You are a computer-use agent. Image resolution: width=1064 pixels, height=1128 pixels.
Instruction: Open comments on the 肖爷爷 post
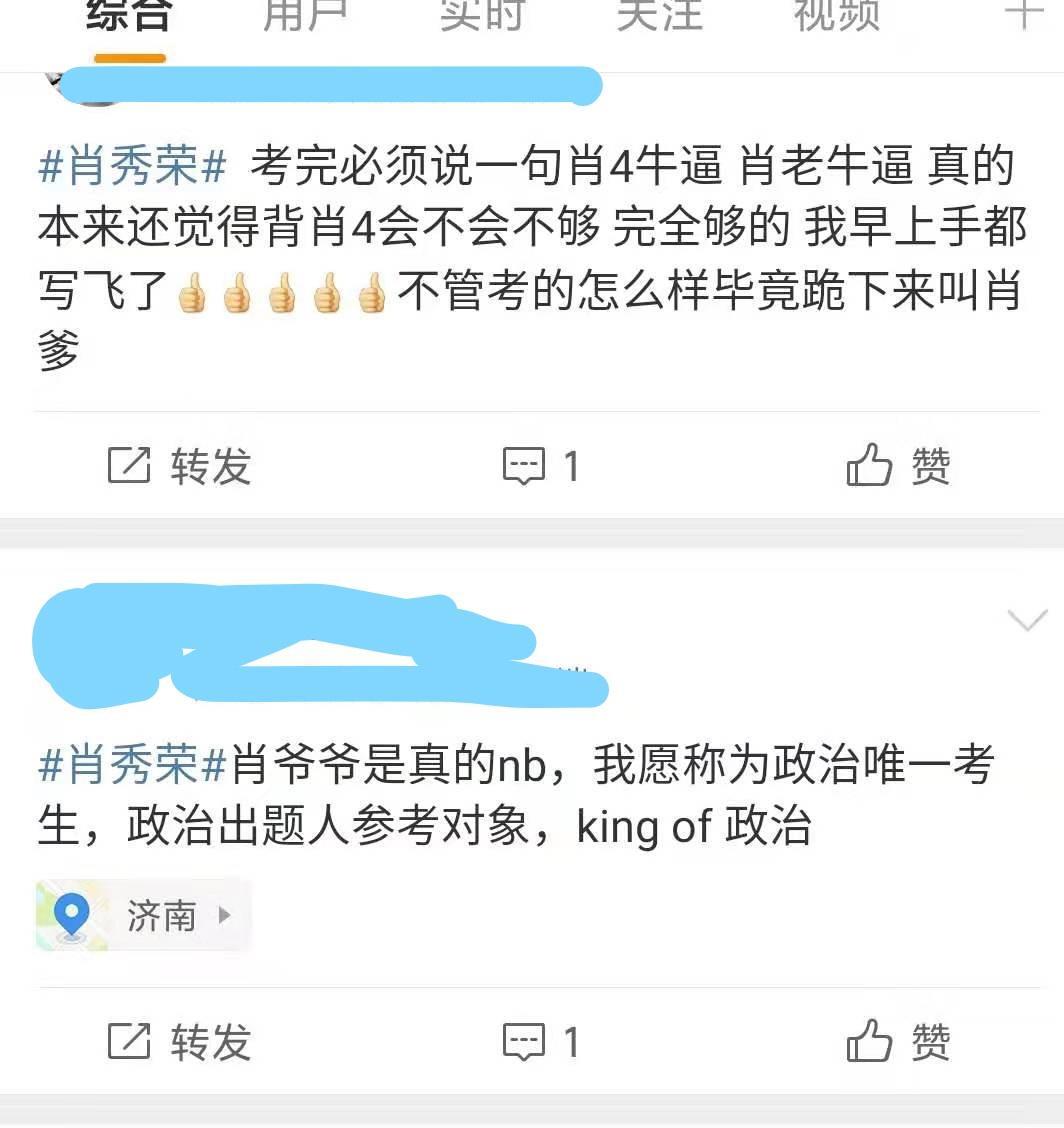(541, 1042)
